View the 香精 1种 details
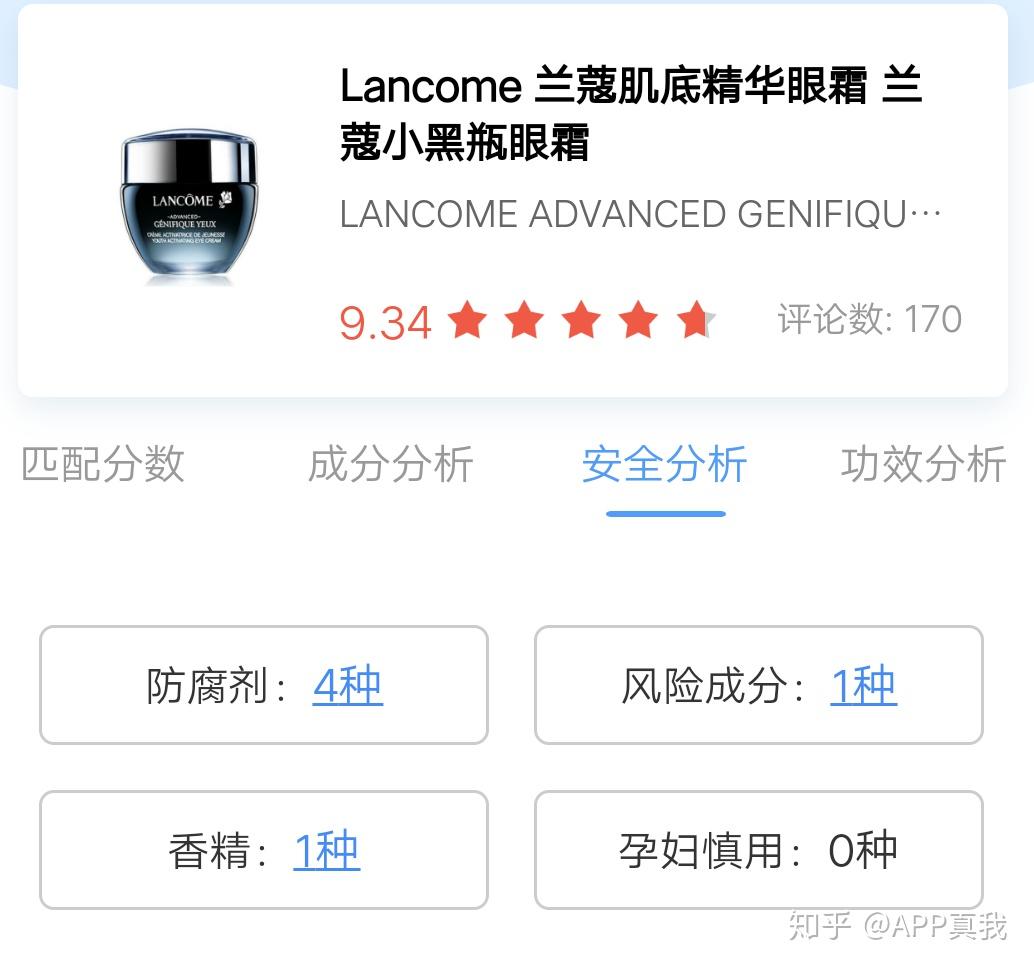This screenshot has width=1034, height=969. click(x=326, y=851)
